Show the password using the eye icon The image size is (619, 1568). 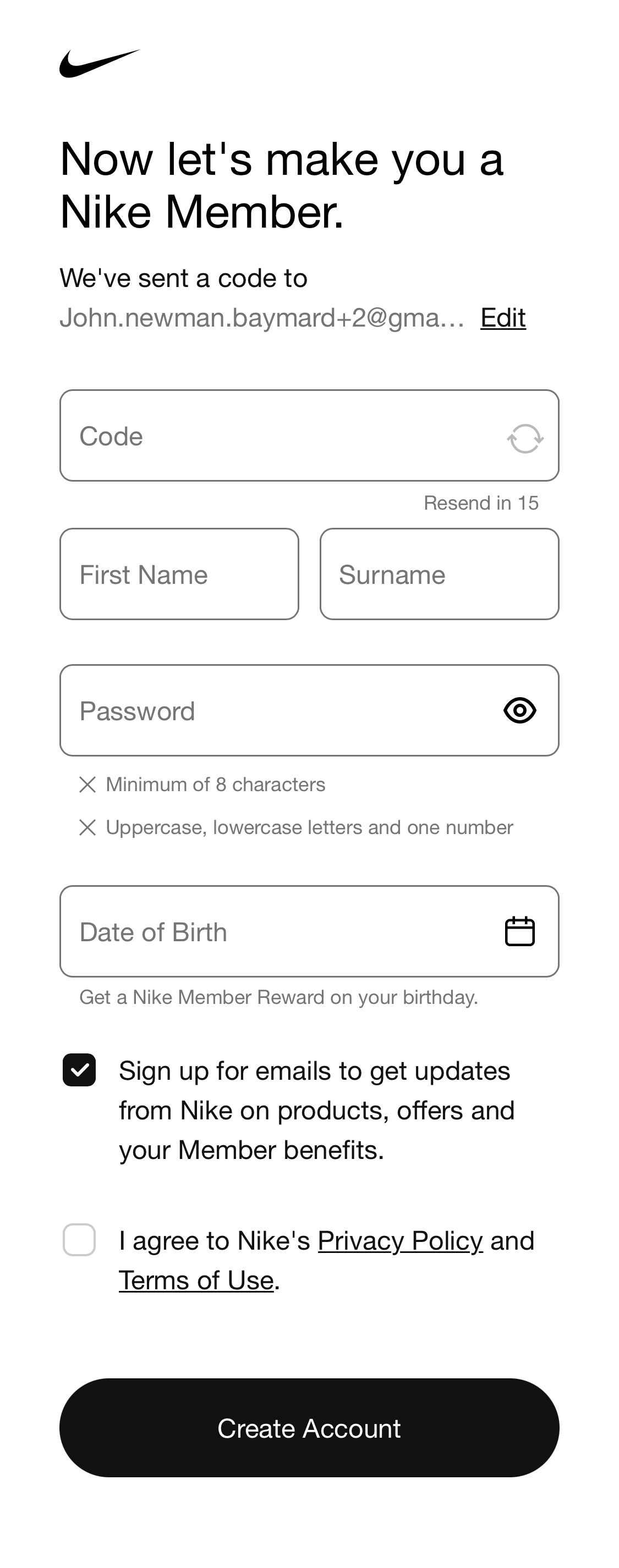tap(519, 710)
